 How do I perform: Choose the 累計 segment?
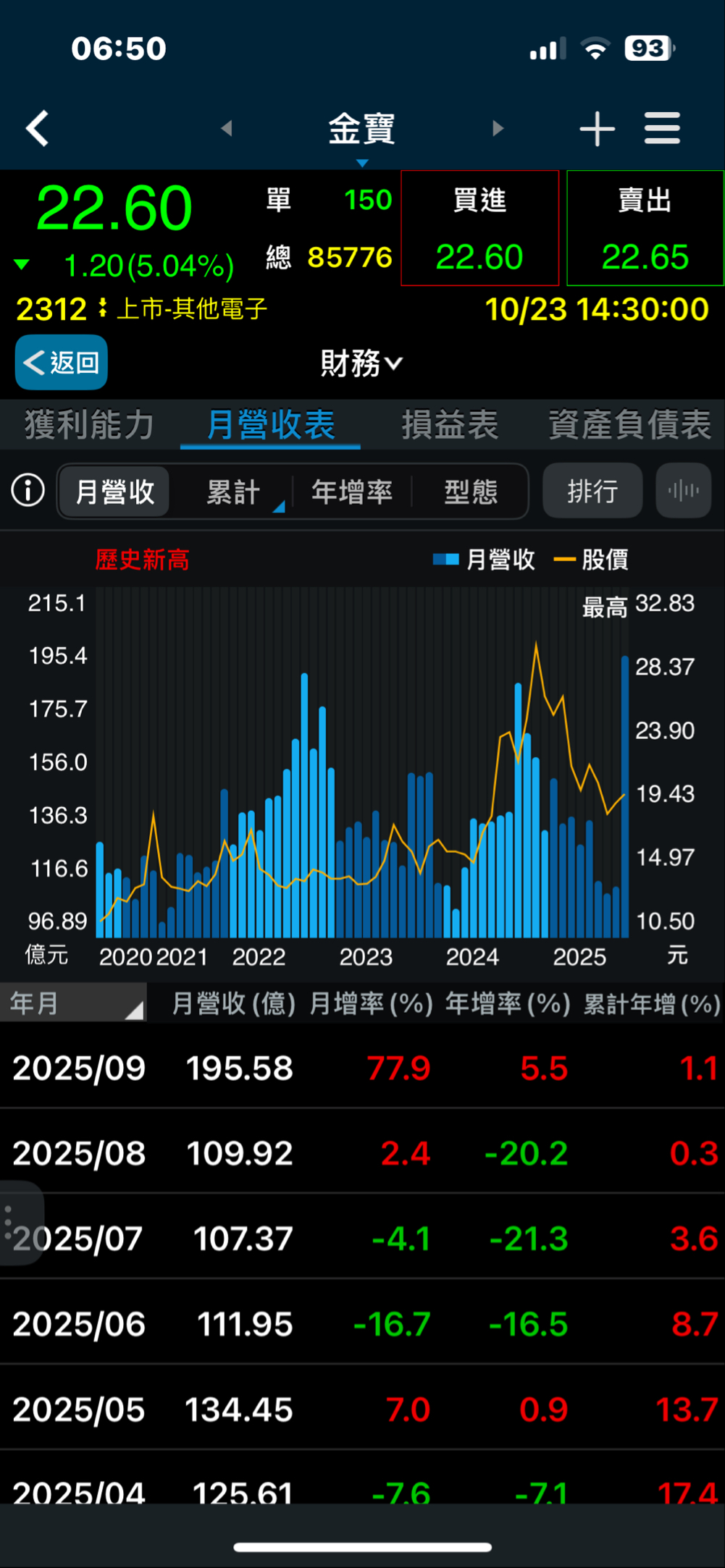pyautogui.click(x=233, y=492)
